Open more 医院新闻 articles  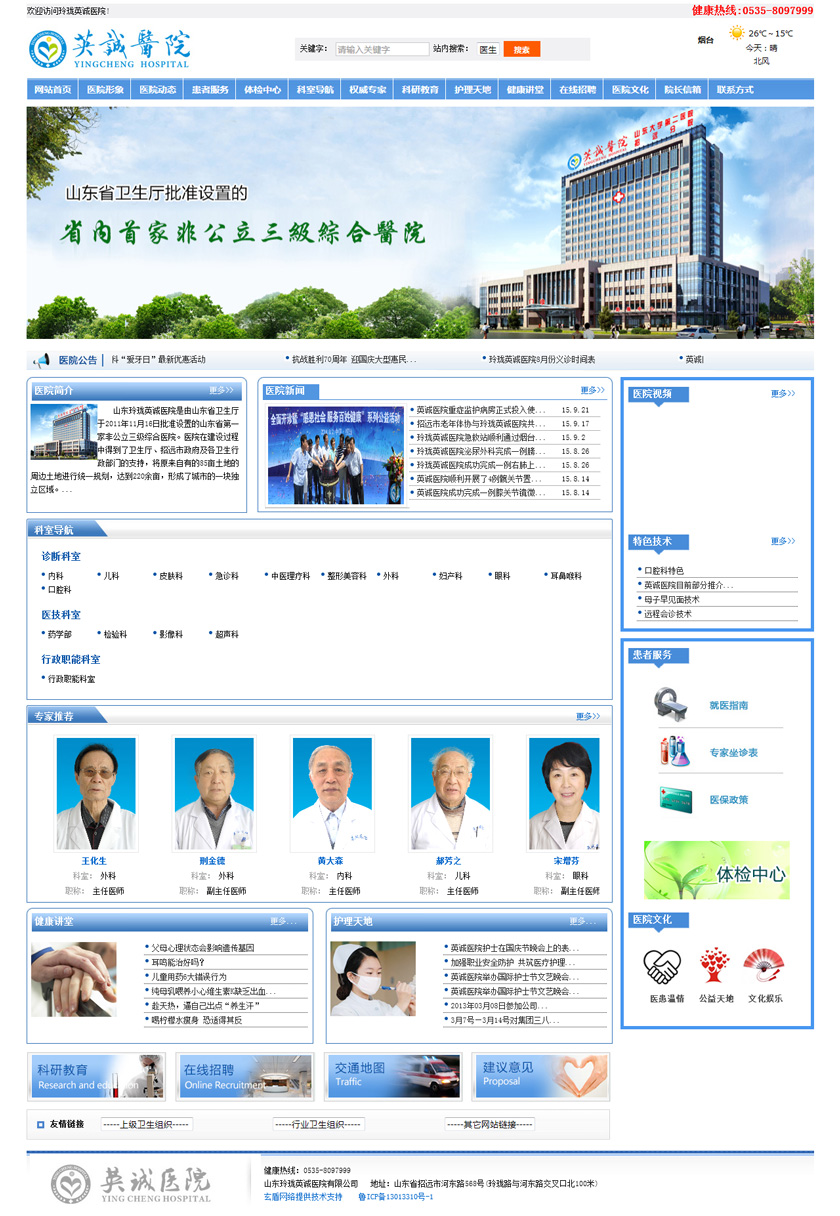point(593,390)
